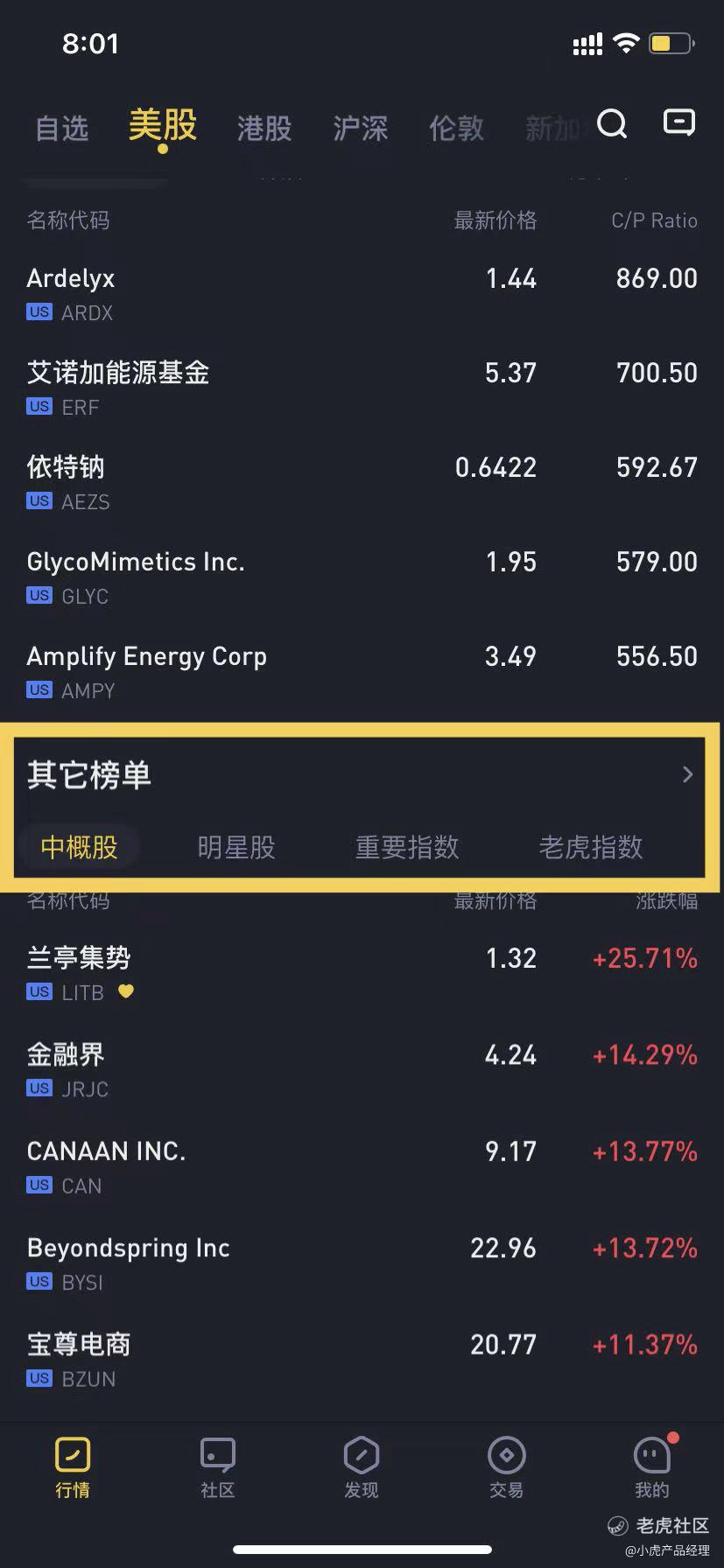724x1568 pixels.
Task: Go to the 社区 bottom tab
Action: tap(218, 1468)
